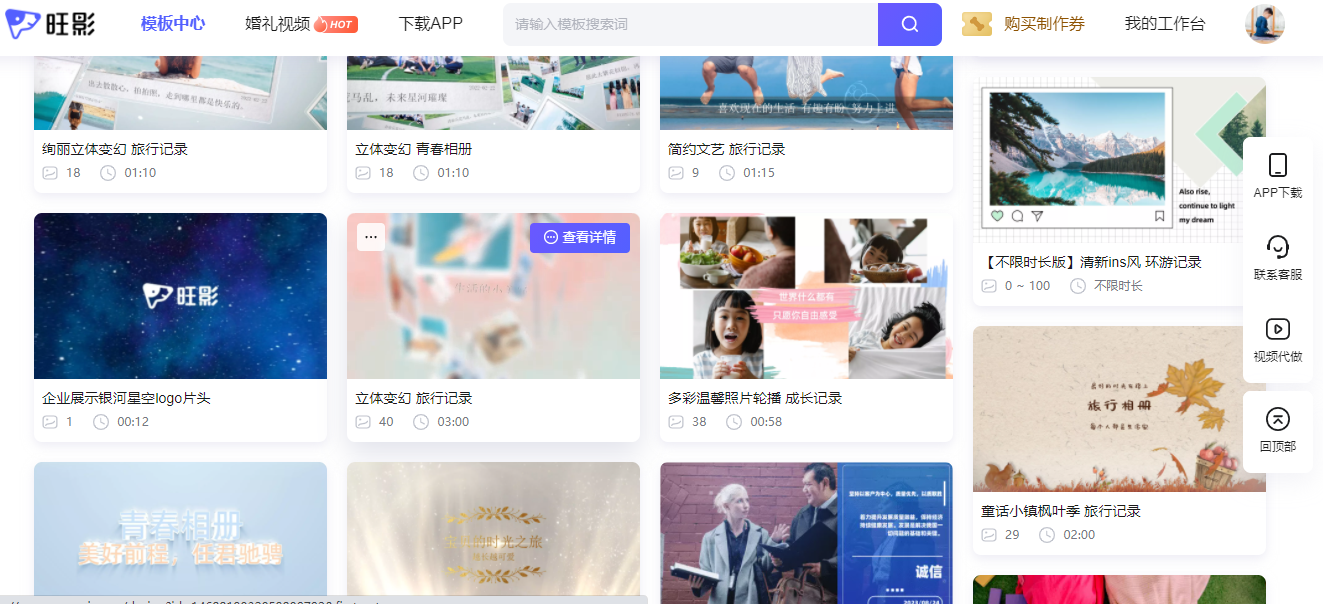Open the user profile avatar
Viewport: 1323px width, 604px height.
tap(1264, 24)
